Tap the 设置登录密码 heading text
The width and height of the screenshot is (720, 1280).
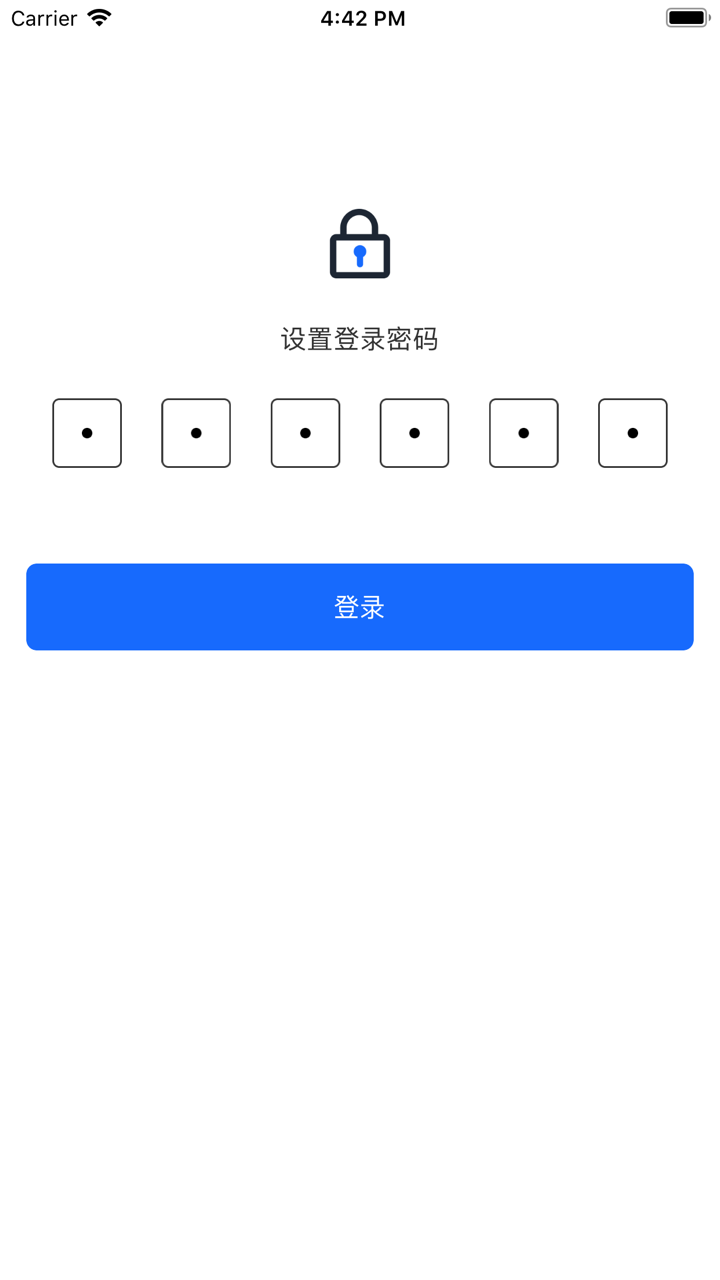(359, 339)
